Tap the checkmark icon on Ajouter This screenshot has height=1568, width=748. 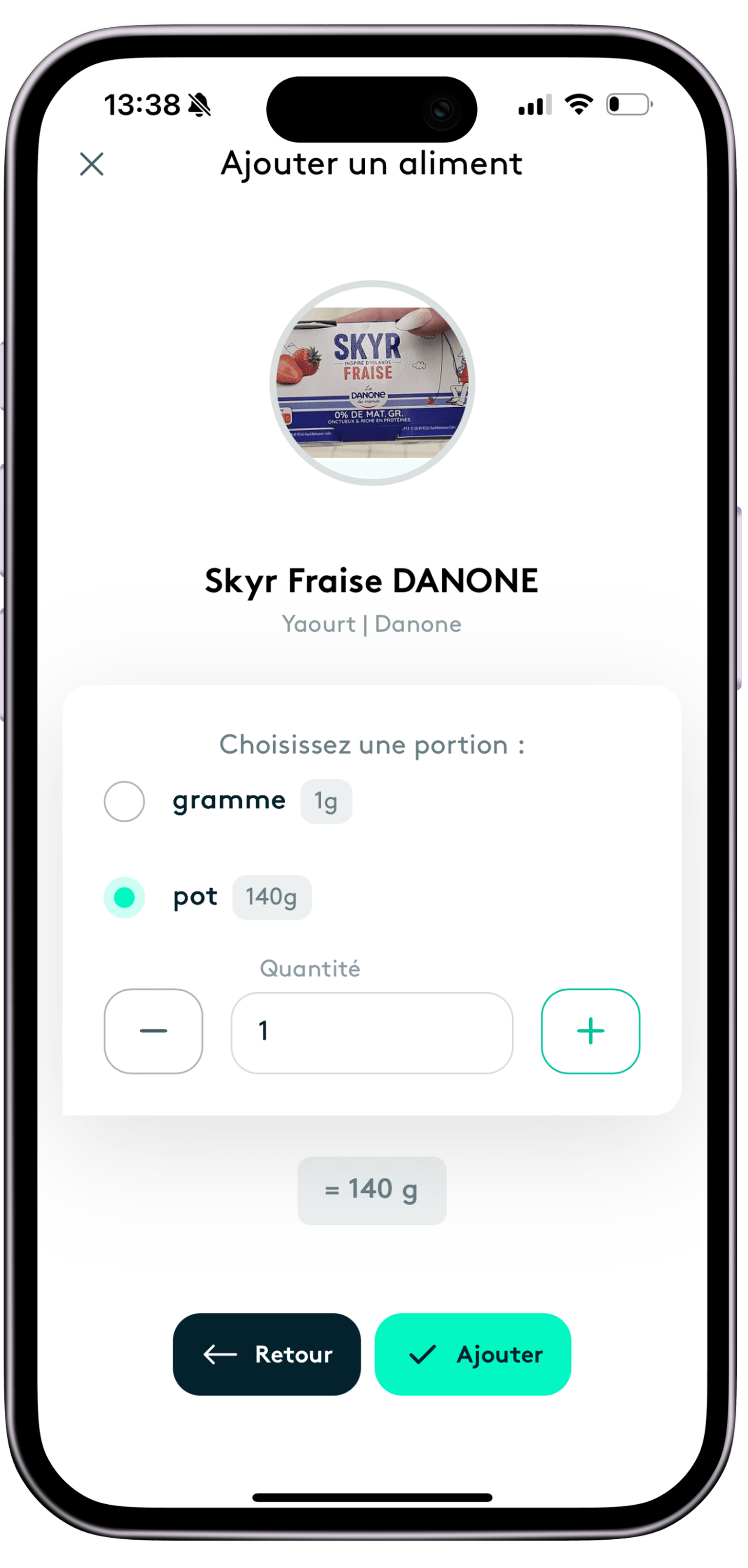426,1356
